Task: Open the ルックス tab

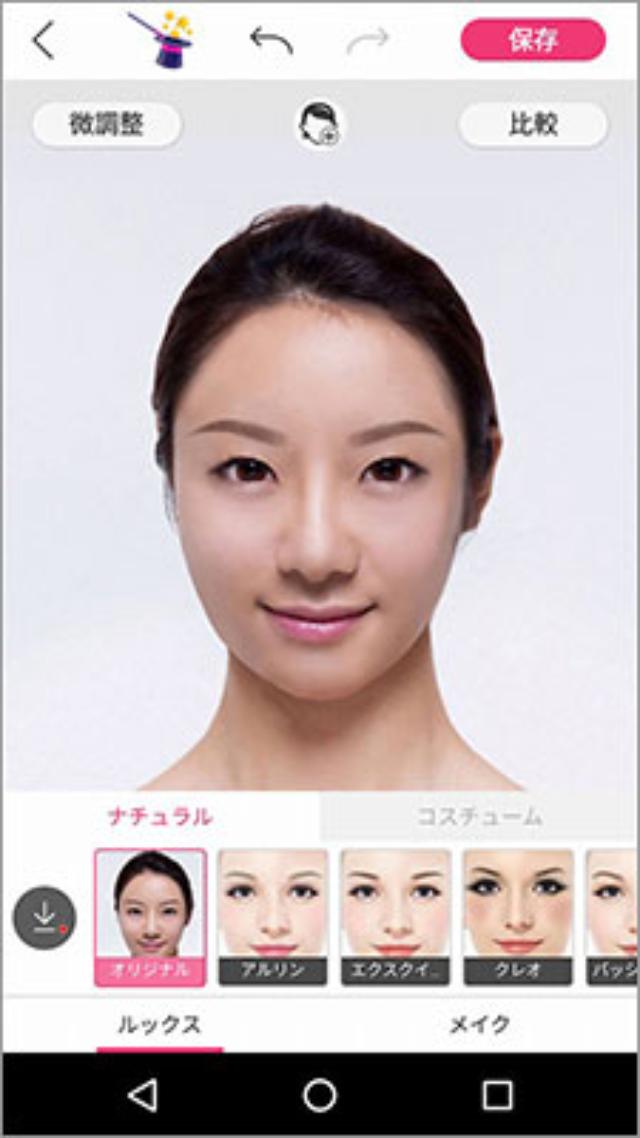Action: click(x=160, y=1024)
